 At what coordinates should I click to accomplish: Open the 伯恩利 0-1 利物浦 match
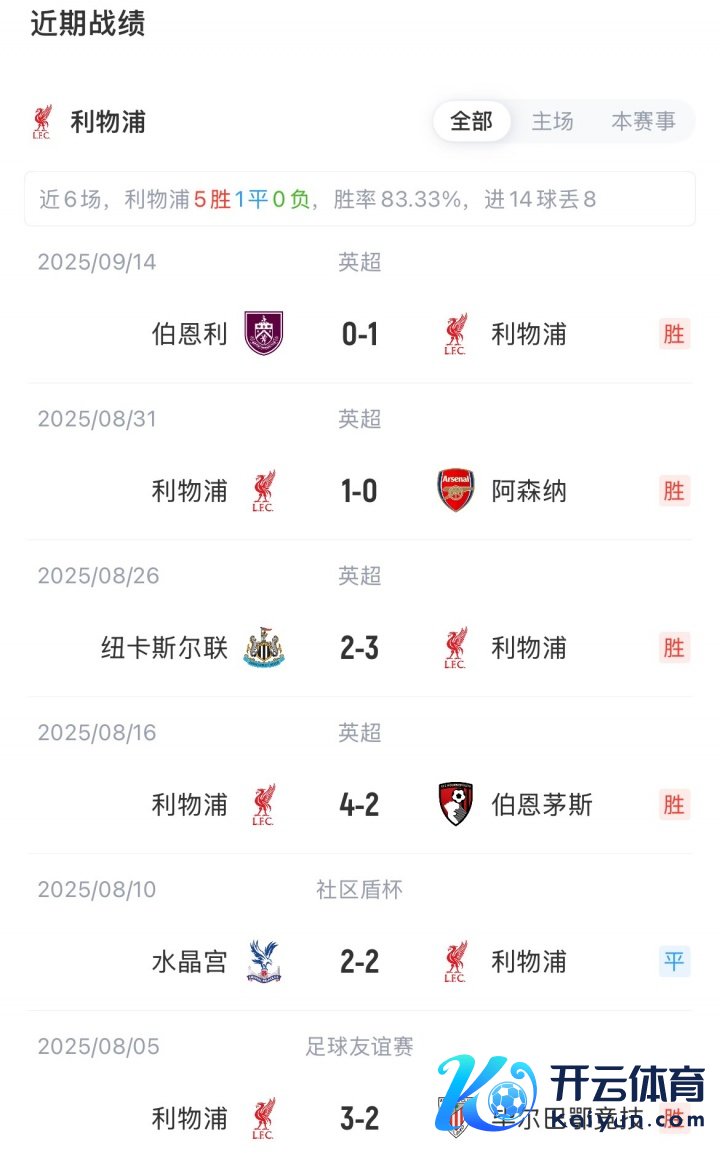tap(359, 334)
